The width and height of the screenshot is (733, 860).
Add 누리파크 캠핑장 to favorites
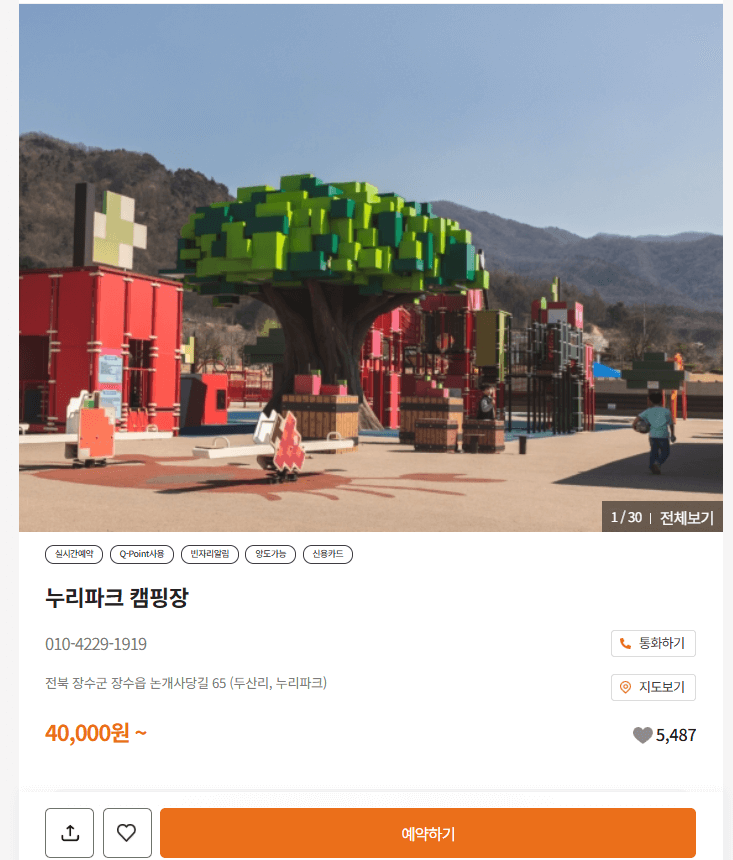click(x=127, y=832)
